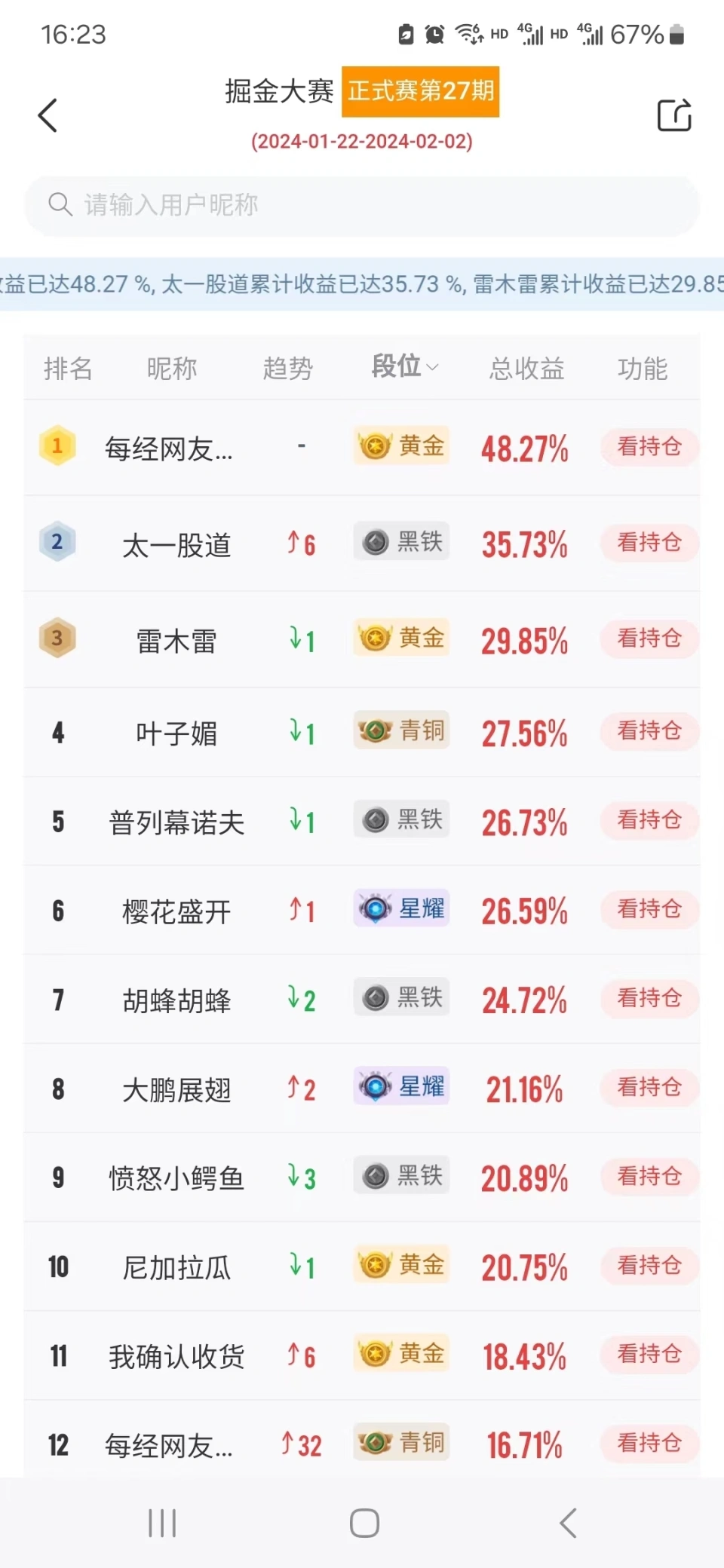This screenshot has height=1568, width=724.
Task: View holdings of 胡蜂胡蜂
Action: click(649, 998)
